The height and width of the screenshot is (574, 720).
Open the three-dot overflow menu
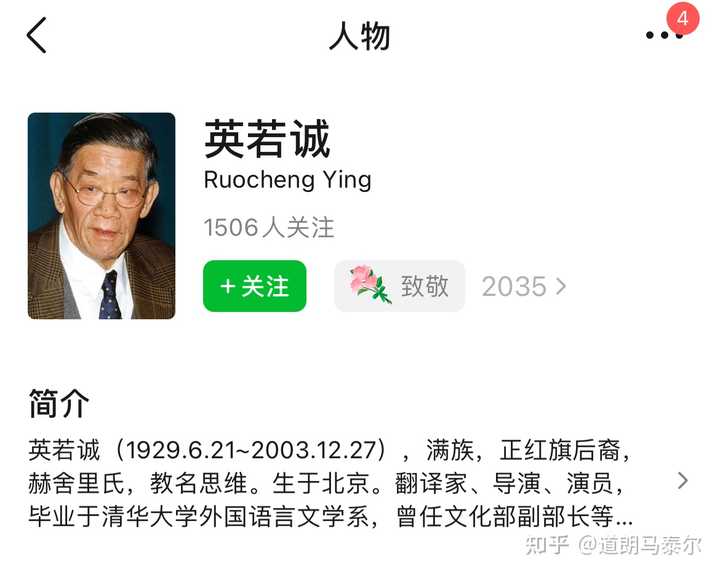click(663, 36)
